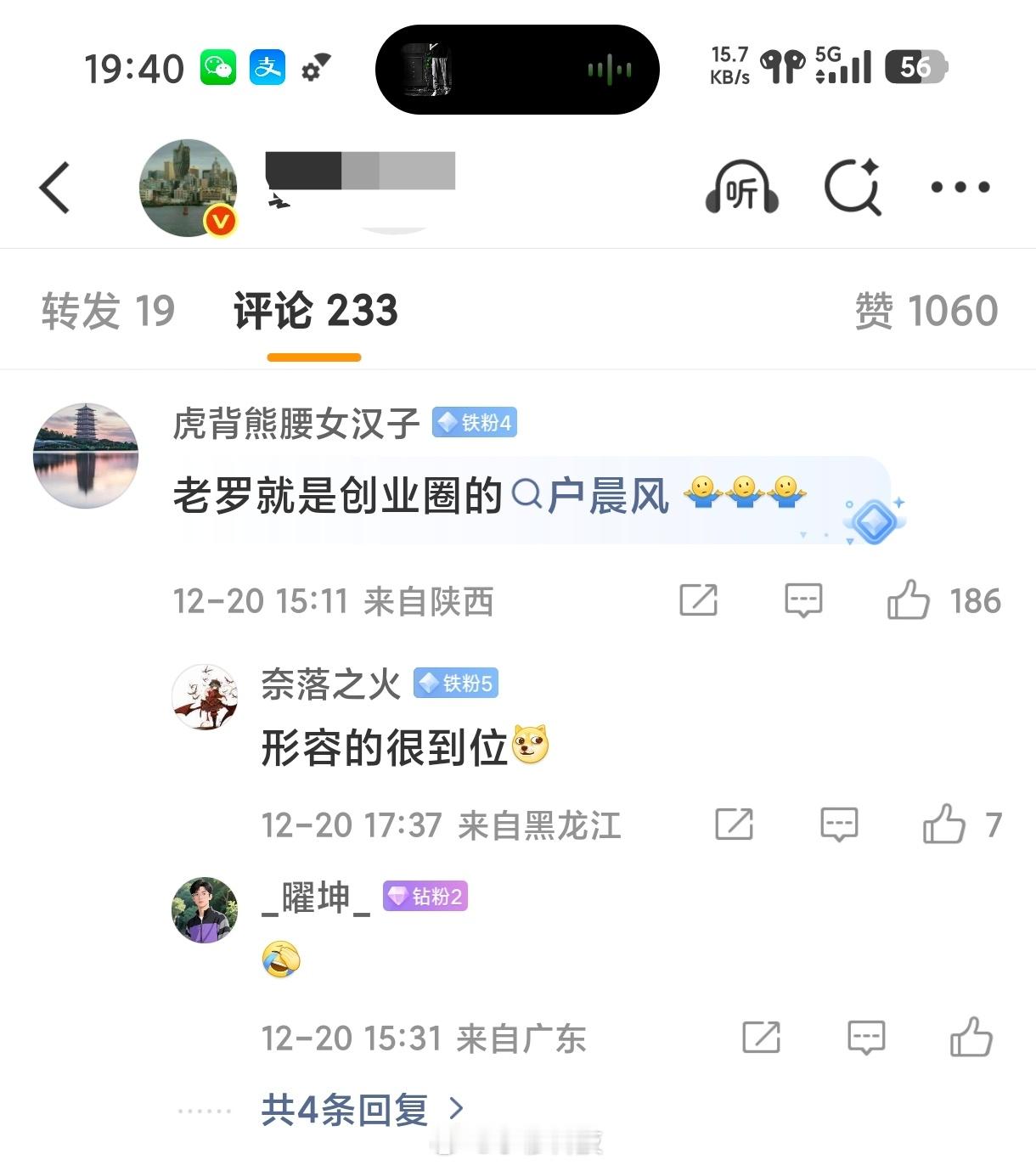Open the listen/audio playback icon on top bar
Screen dimensions: 1036x1165
click(741, 189)
